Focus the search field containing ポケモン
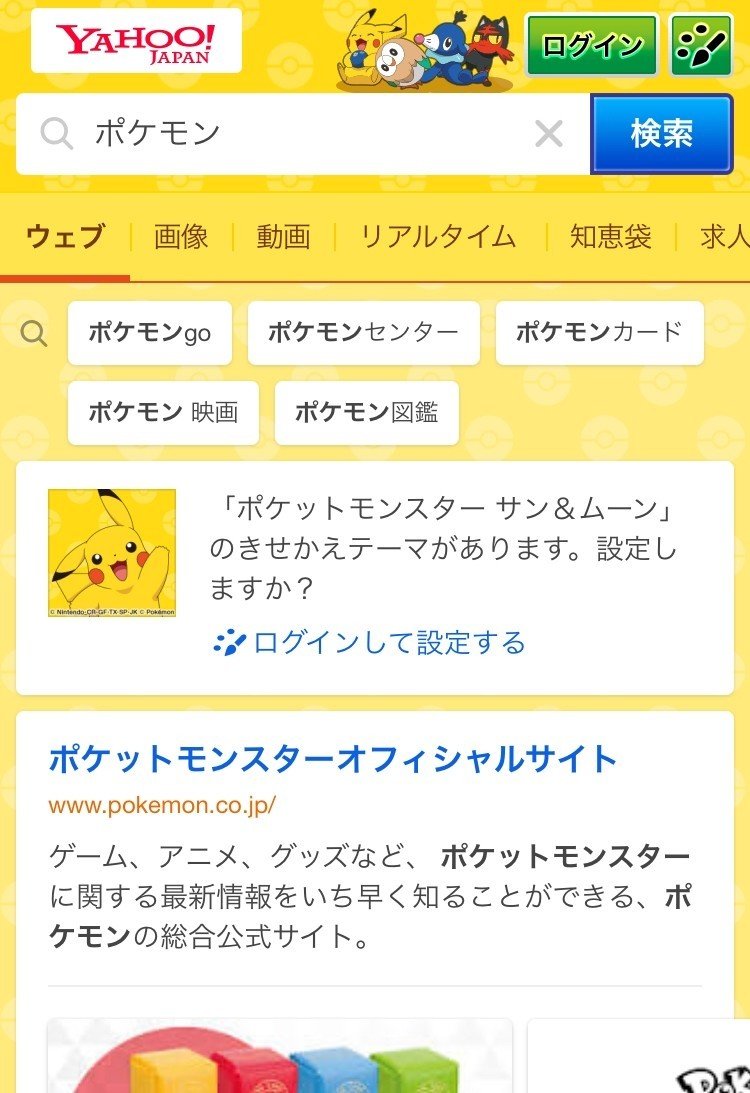The height and width of the screenshot is (1093, 750). 300,133
